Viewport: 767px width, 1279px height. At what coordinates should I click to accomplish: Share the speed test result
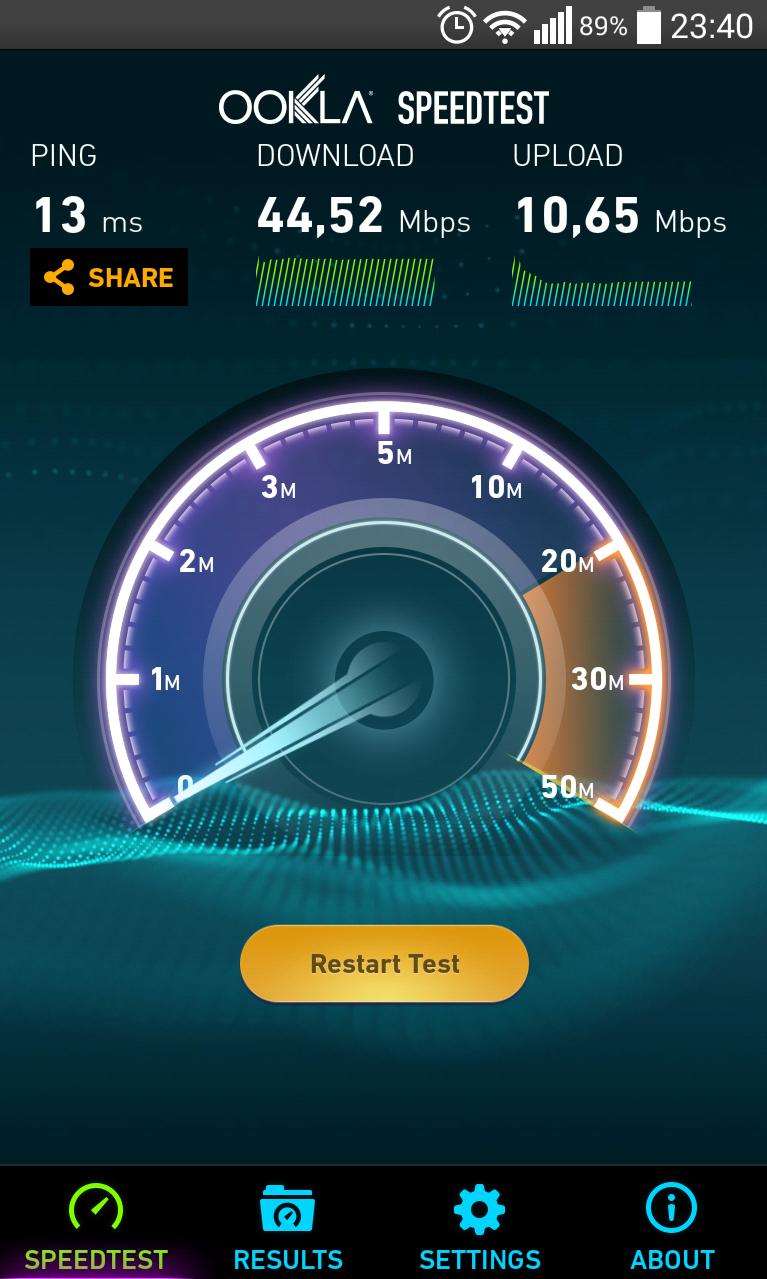(x=109, y=277)
